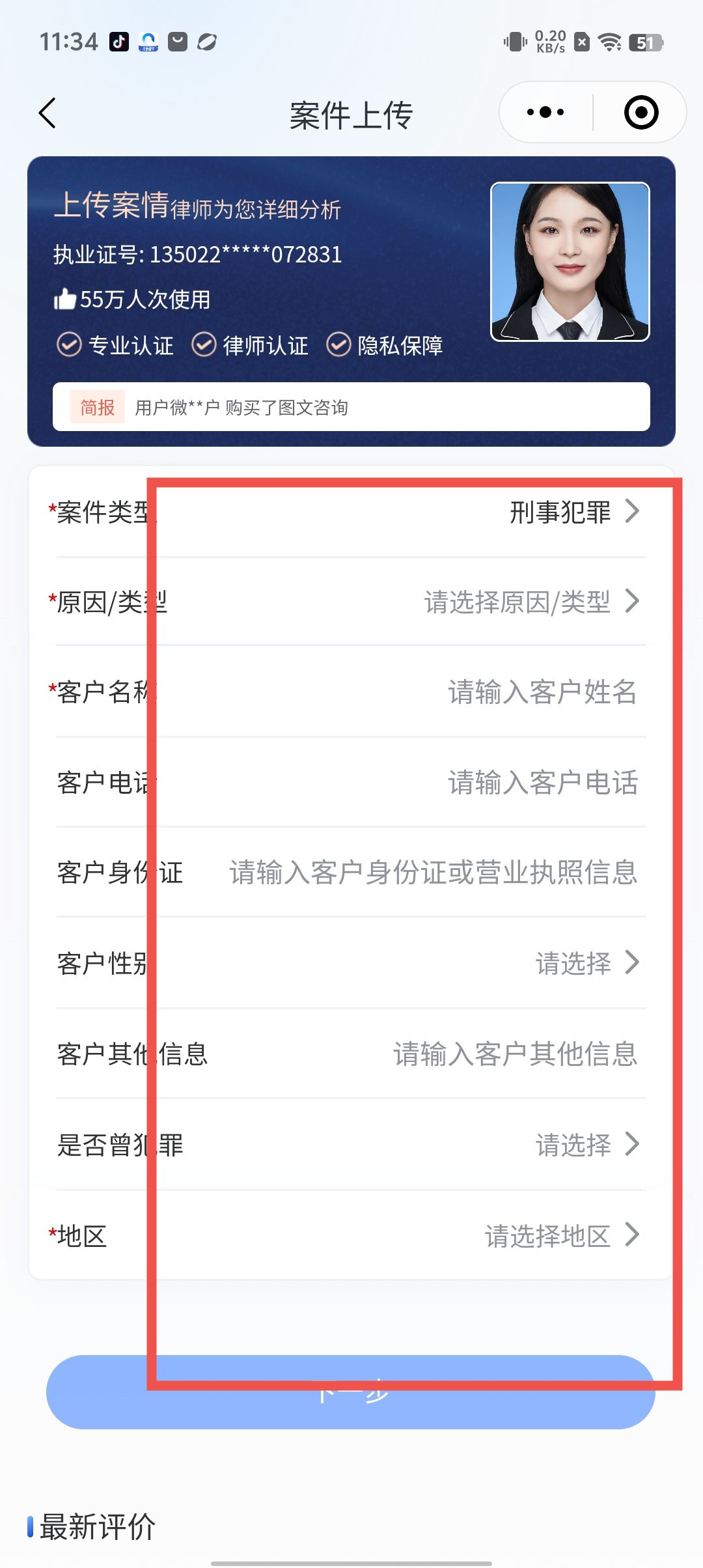Go back using the top-left arrow
Viewport: 703px width, 1568px height.
[48, 114]
